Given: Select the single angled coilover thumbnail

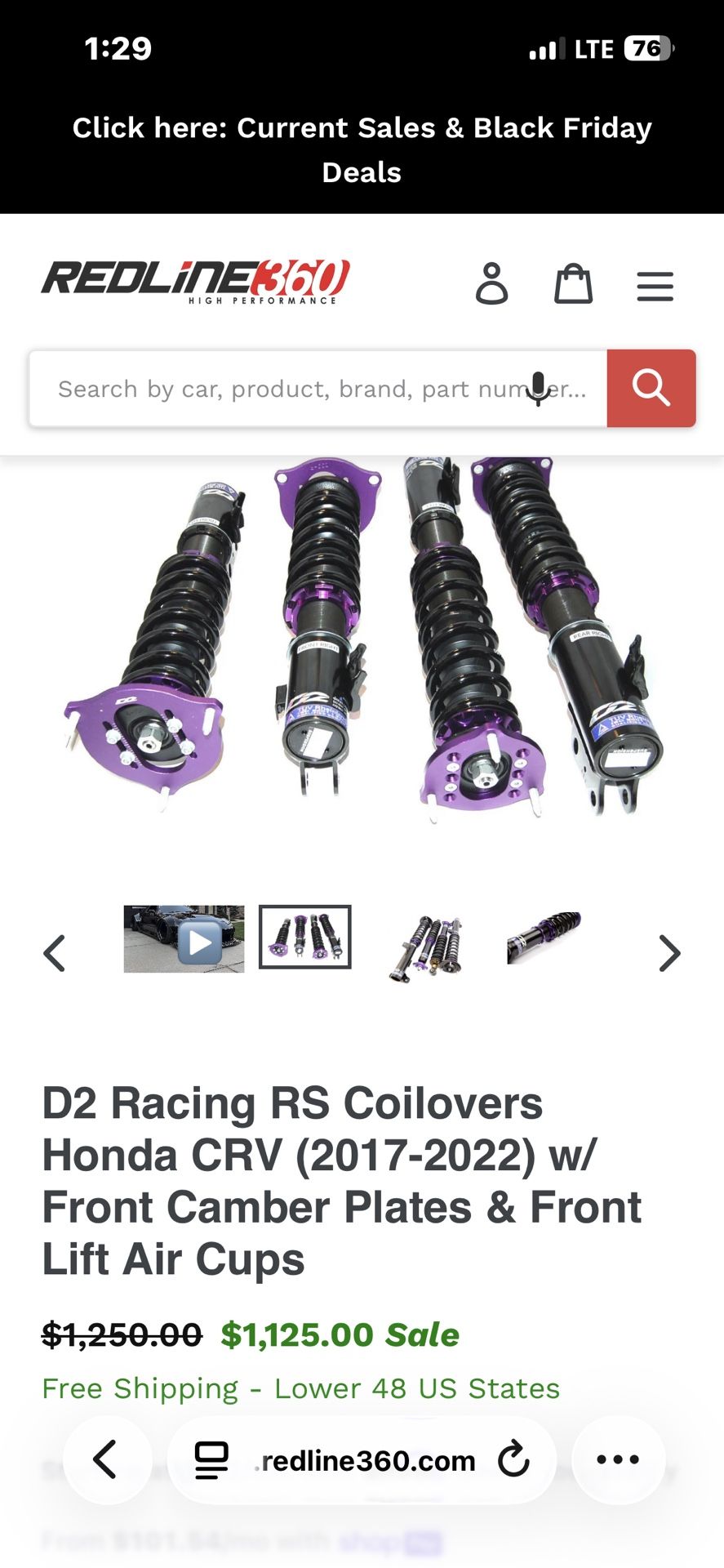Looking at the screenshot, I should [x=544, y=938].
